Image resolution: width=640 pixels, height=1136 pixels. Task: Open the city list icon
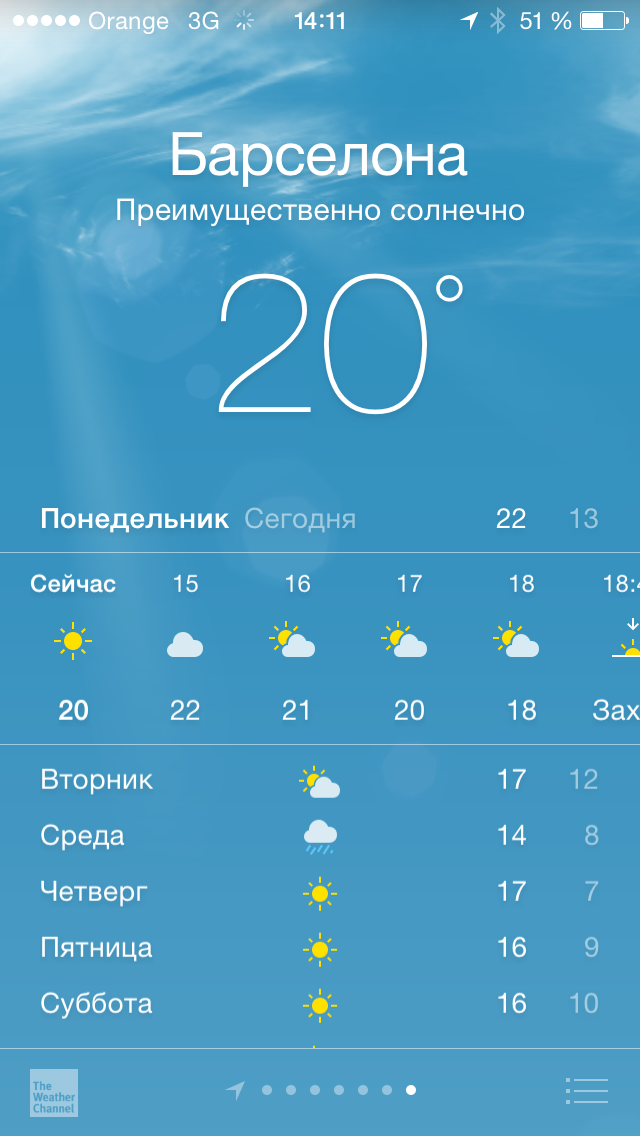pyautogui.click(x=586, y=1090)
